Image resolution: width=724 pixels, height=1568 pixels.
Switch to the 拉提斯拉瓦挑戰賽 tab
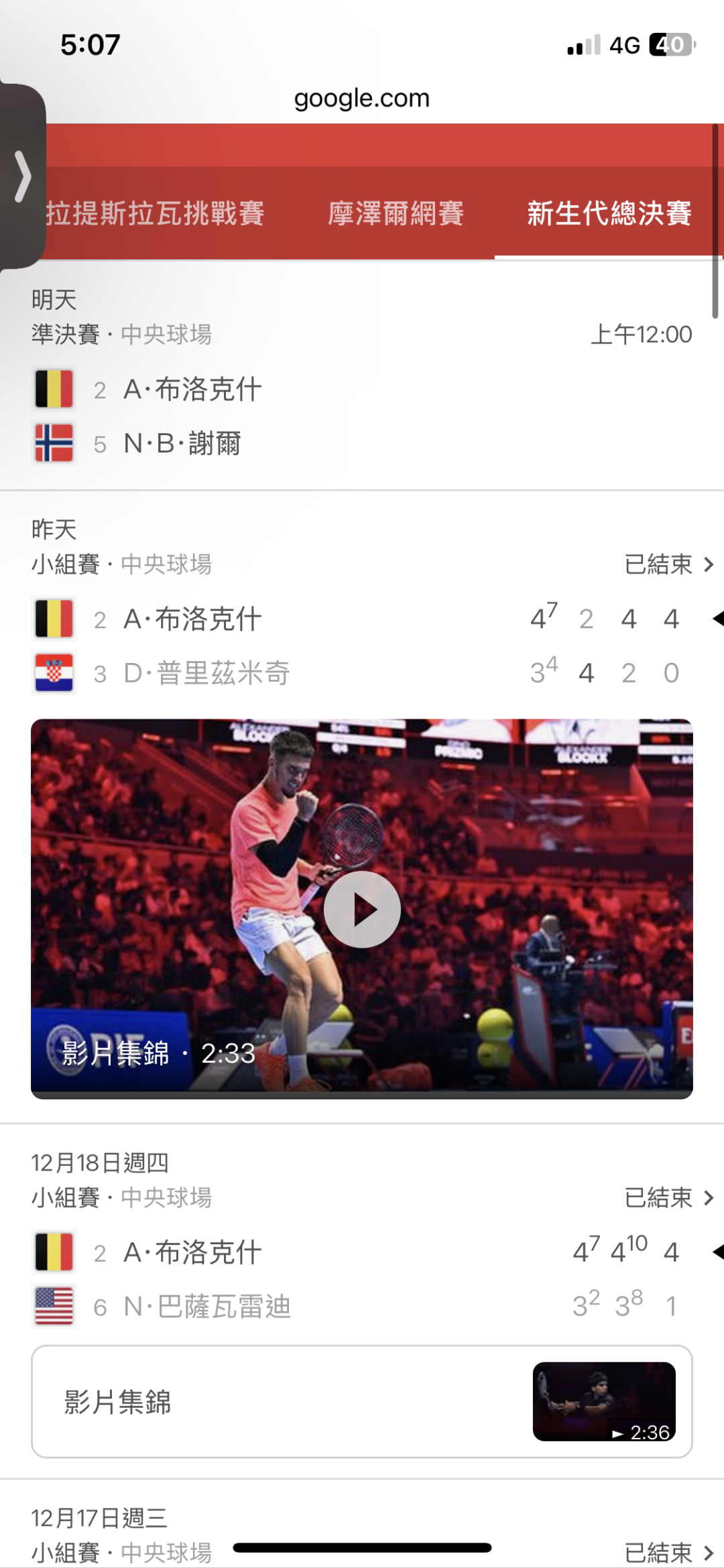coord(156,214)
